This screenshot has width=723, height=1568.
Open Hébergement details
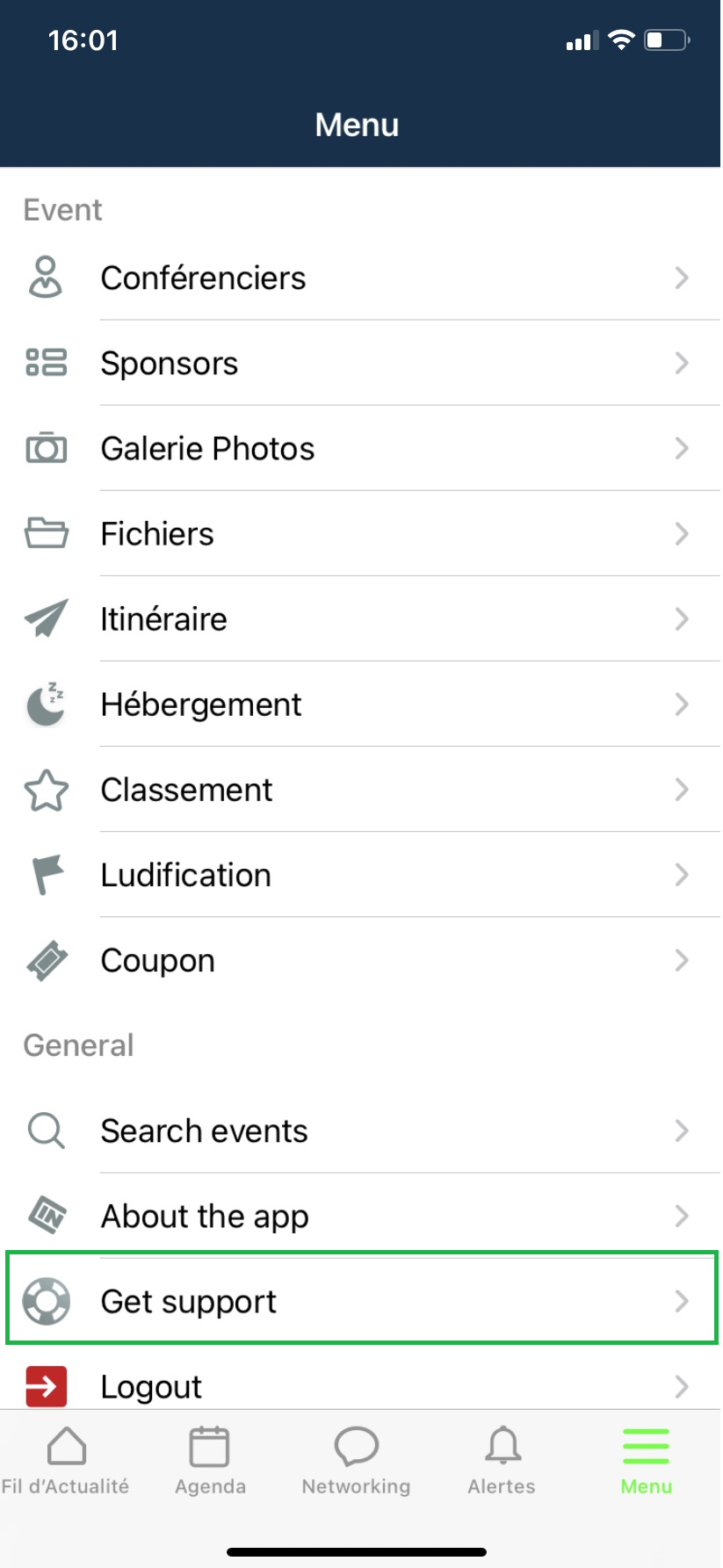pos(361,704)
